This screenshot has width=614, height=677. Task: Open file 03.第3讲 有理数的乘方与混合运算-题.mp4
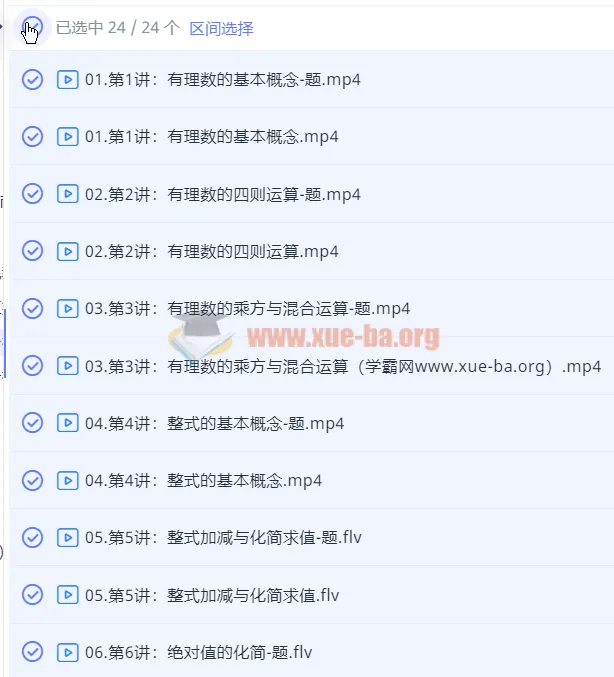247,308
